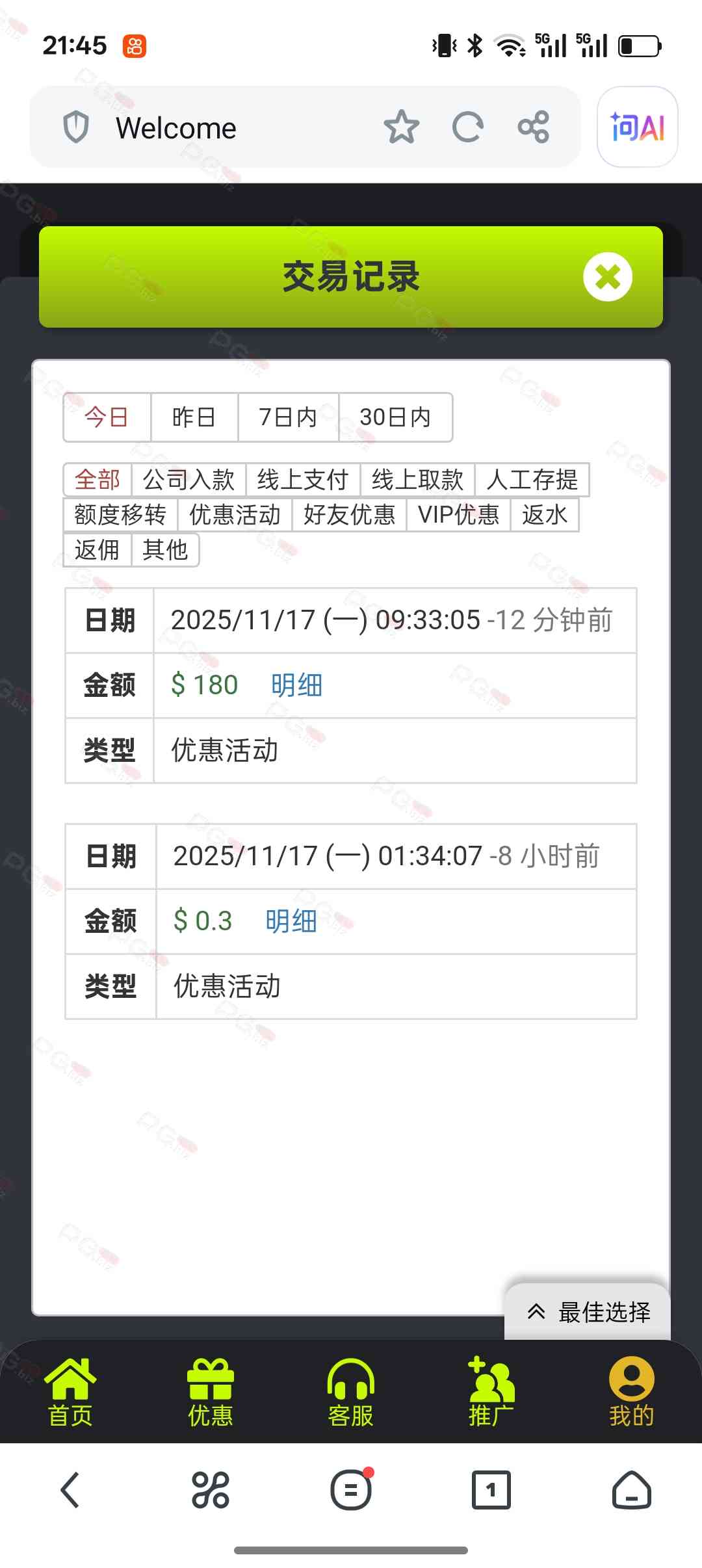
Task: Expand the 最佳选择 panel
Action: (x=588, y=1312)
